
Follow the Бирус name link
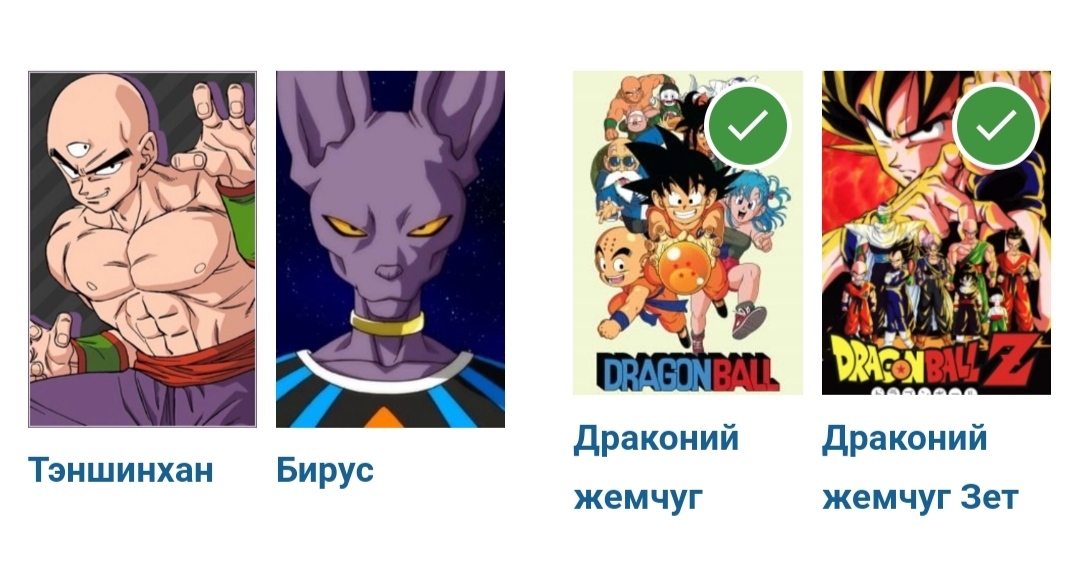324,470
